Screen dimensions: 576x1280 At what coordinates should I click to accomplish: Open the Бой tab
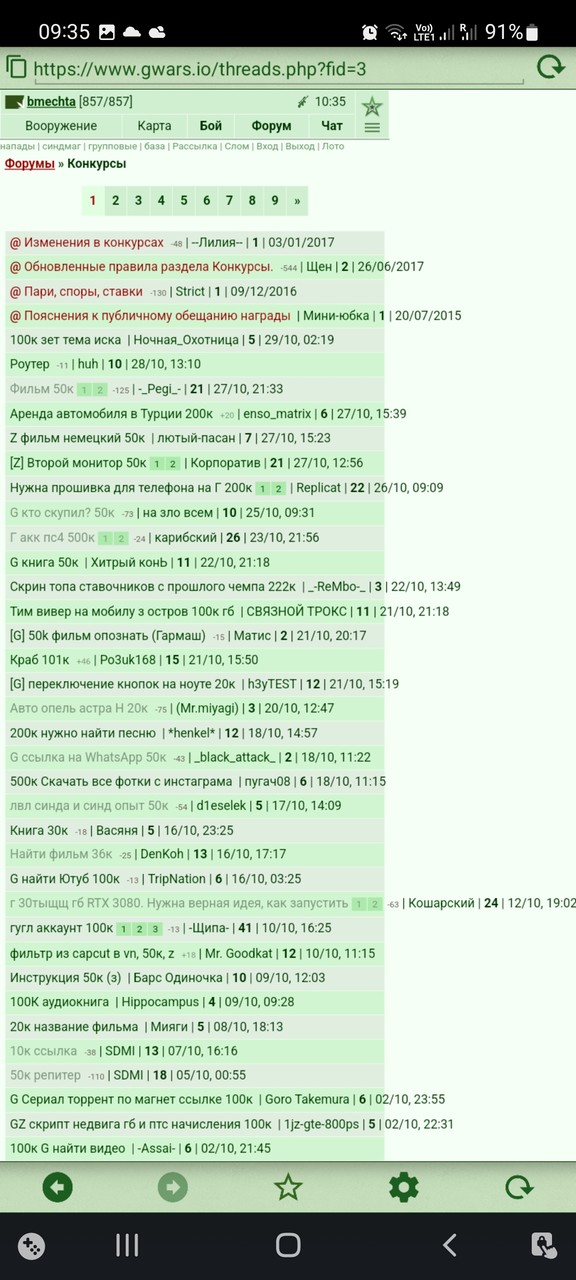(x=211, y=126)
